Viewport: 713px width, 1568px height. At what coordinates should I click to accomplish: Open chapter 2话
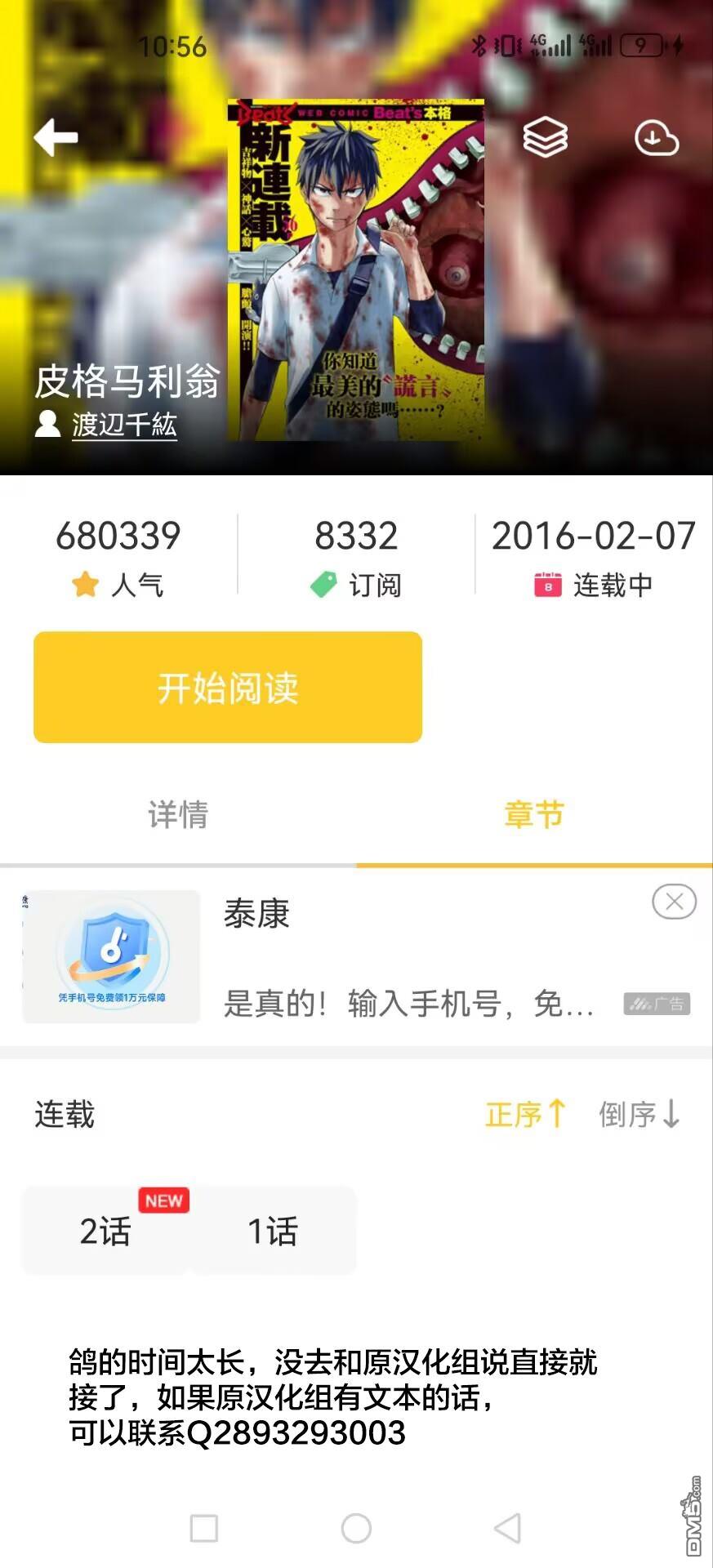click(105, 1231)
